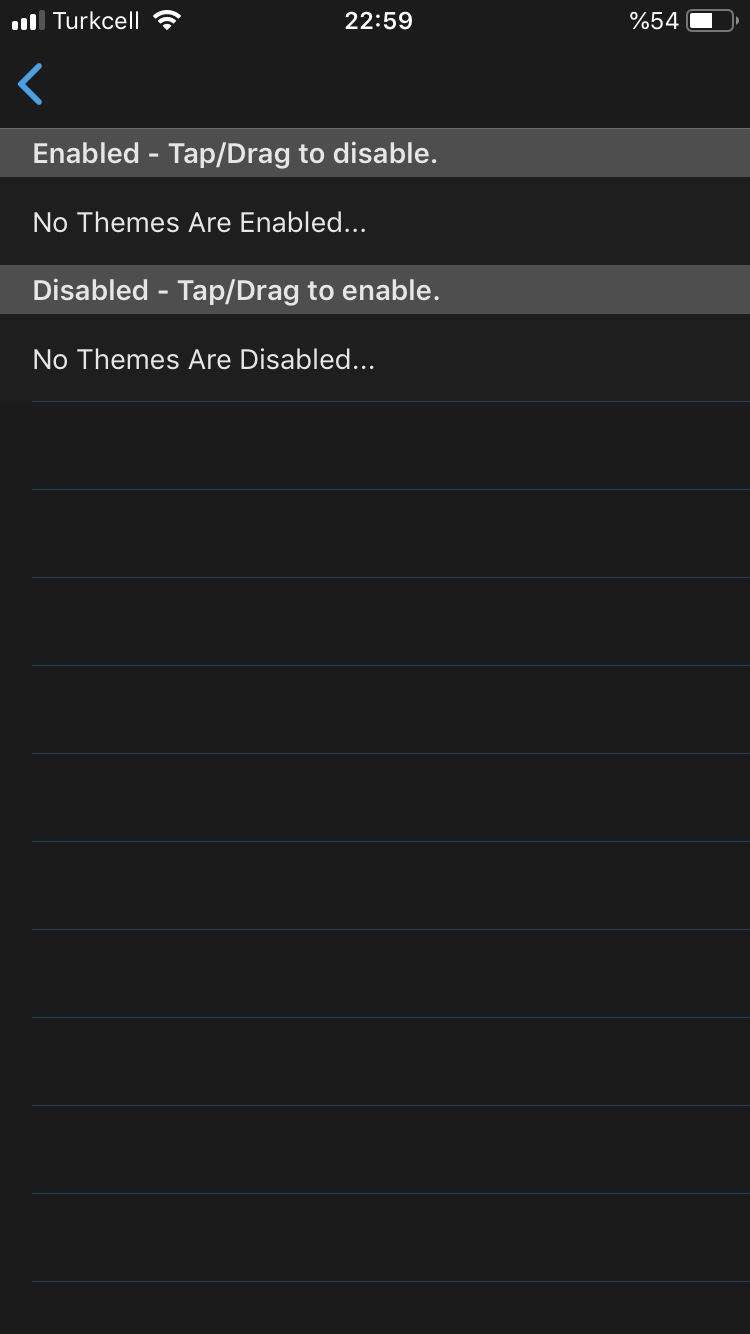Image resolution: width=750 pixels, height=1334 pixels.
Task: Go back using the blue arrow
Action: point(31,84)
